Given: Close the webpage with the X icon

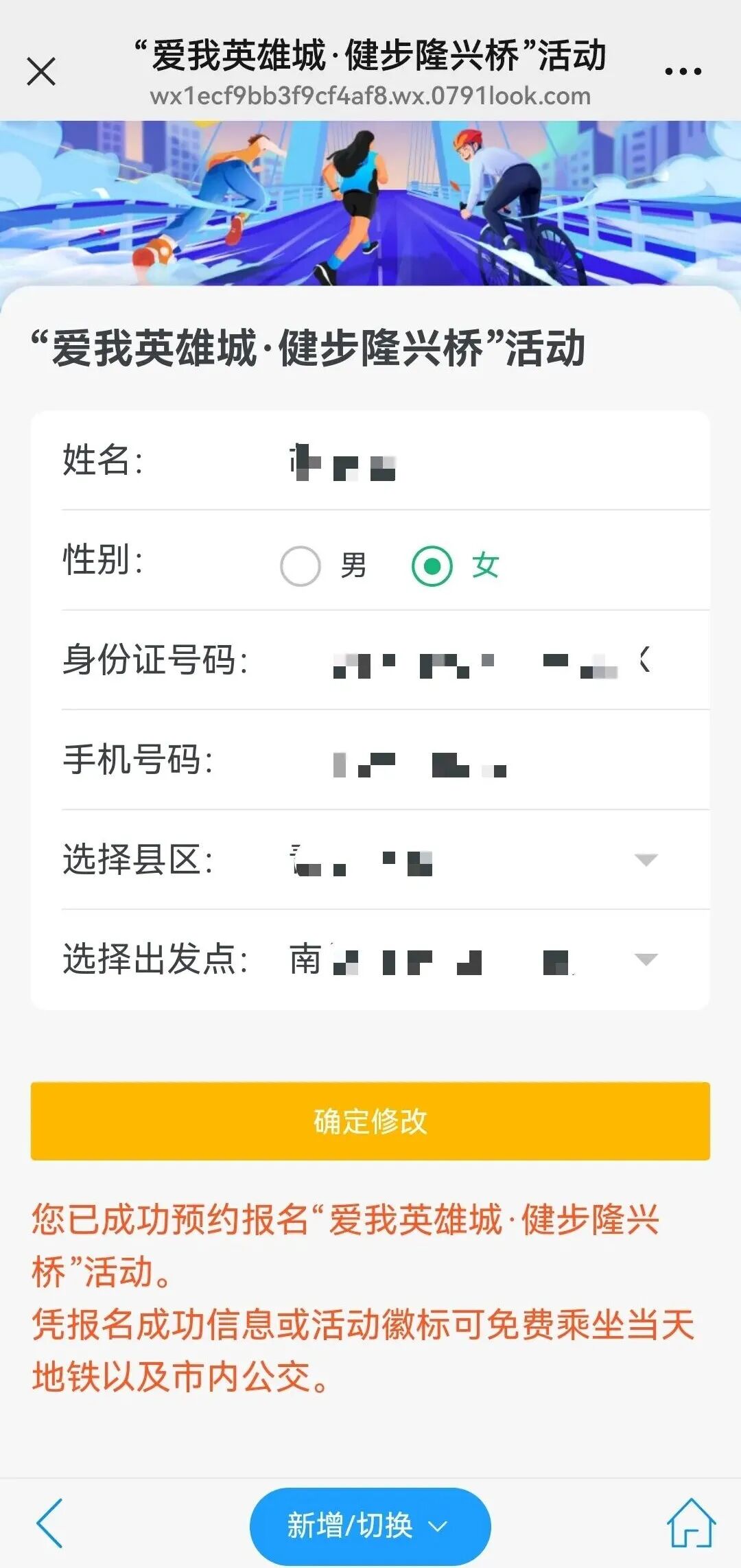Looking at the screenshot, I should coord(41,71).
